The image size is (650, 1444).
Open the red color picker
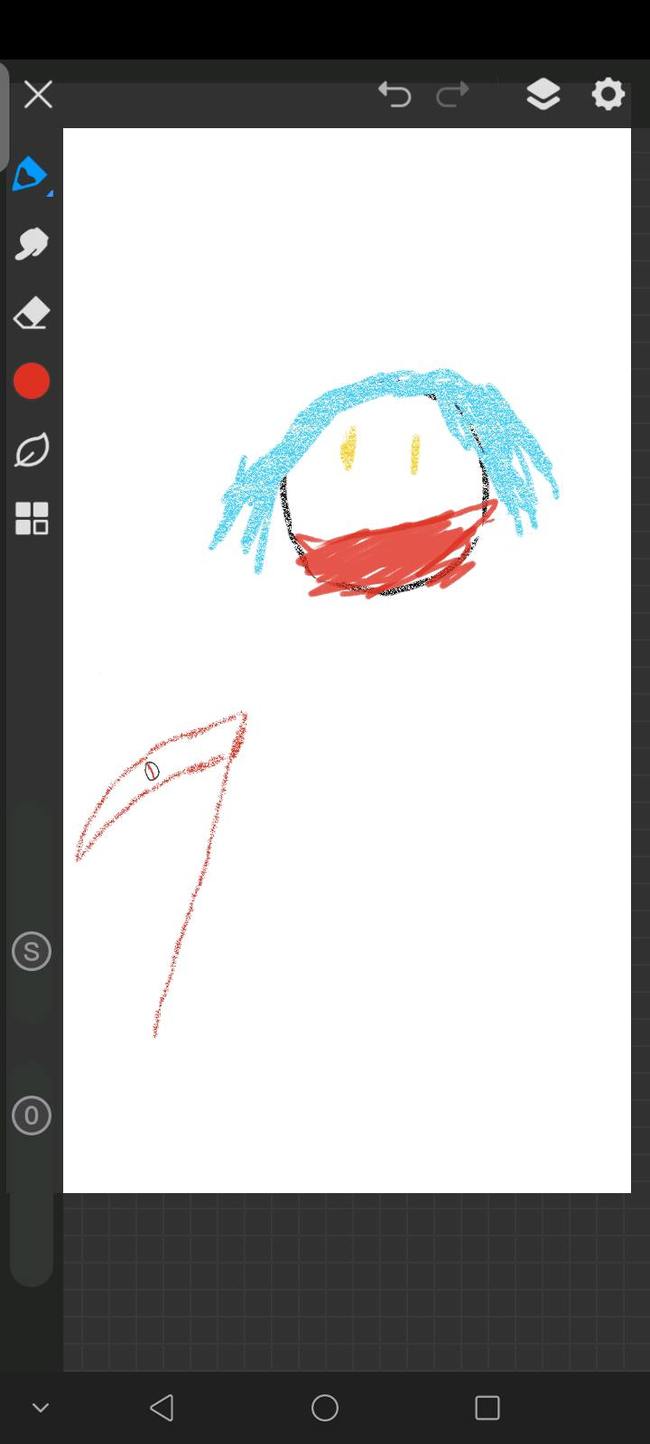[31, 381]
